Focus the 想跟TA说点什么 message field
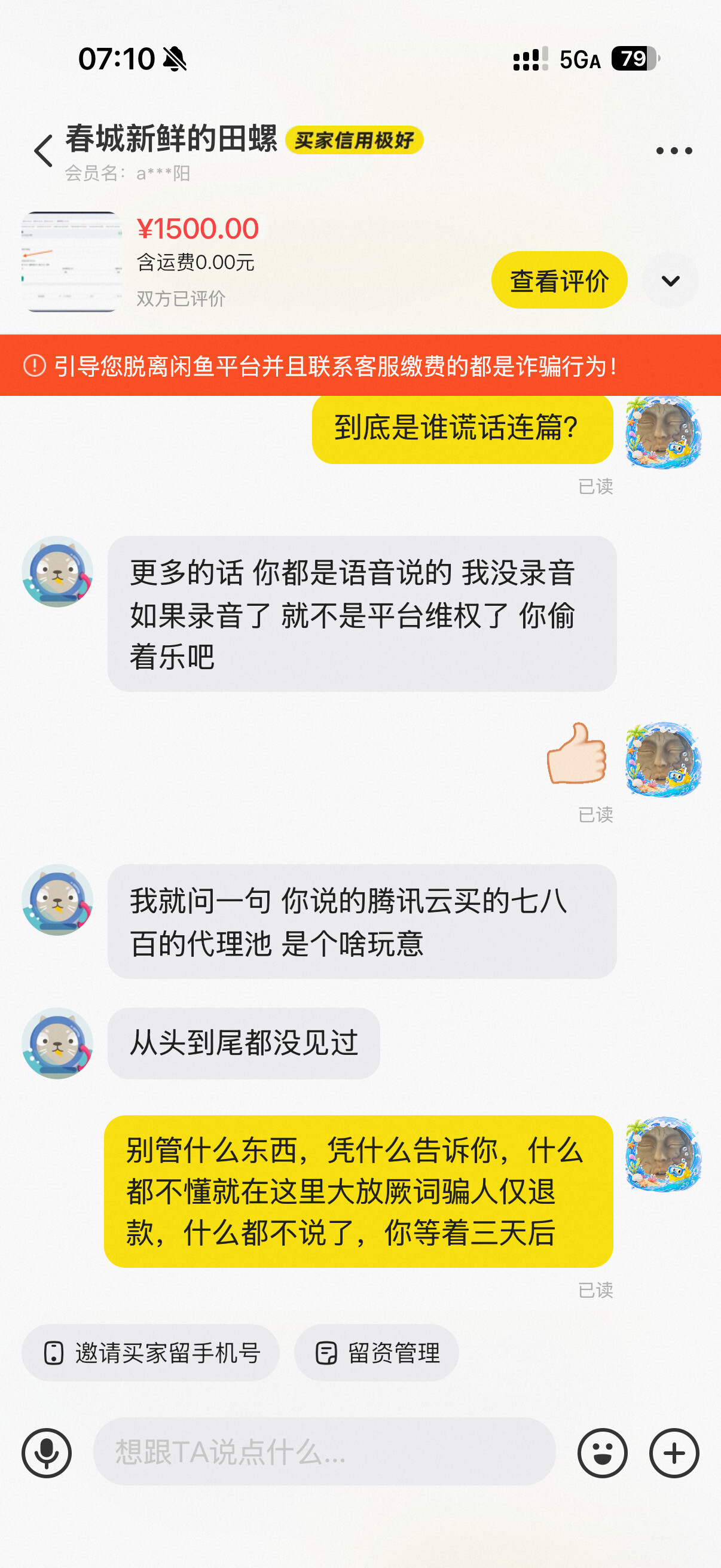 point(324,1452)
